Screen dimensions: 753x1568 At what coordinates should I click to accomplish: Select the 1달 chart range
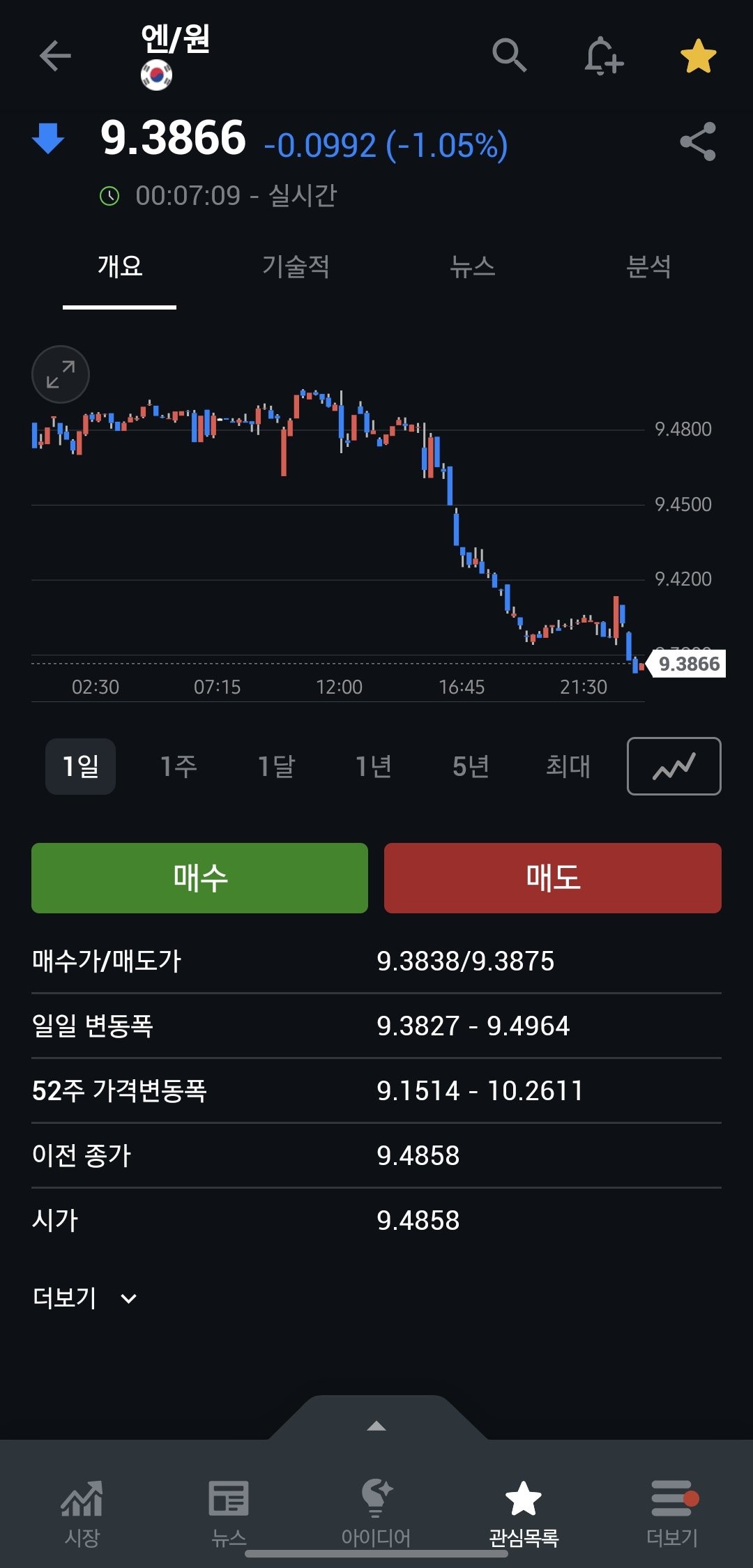[276, 766]
